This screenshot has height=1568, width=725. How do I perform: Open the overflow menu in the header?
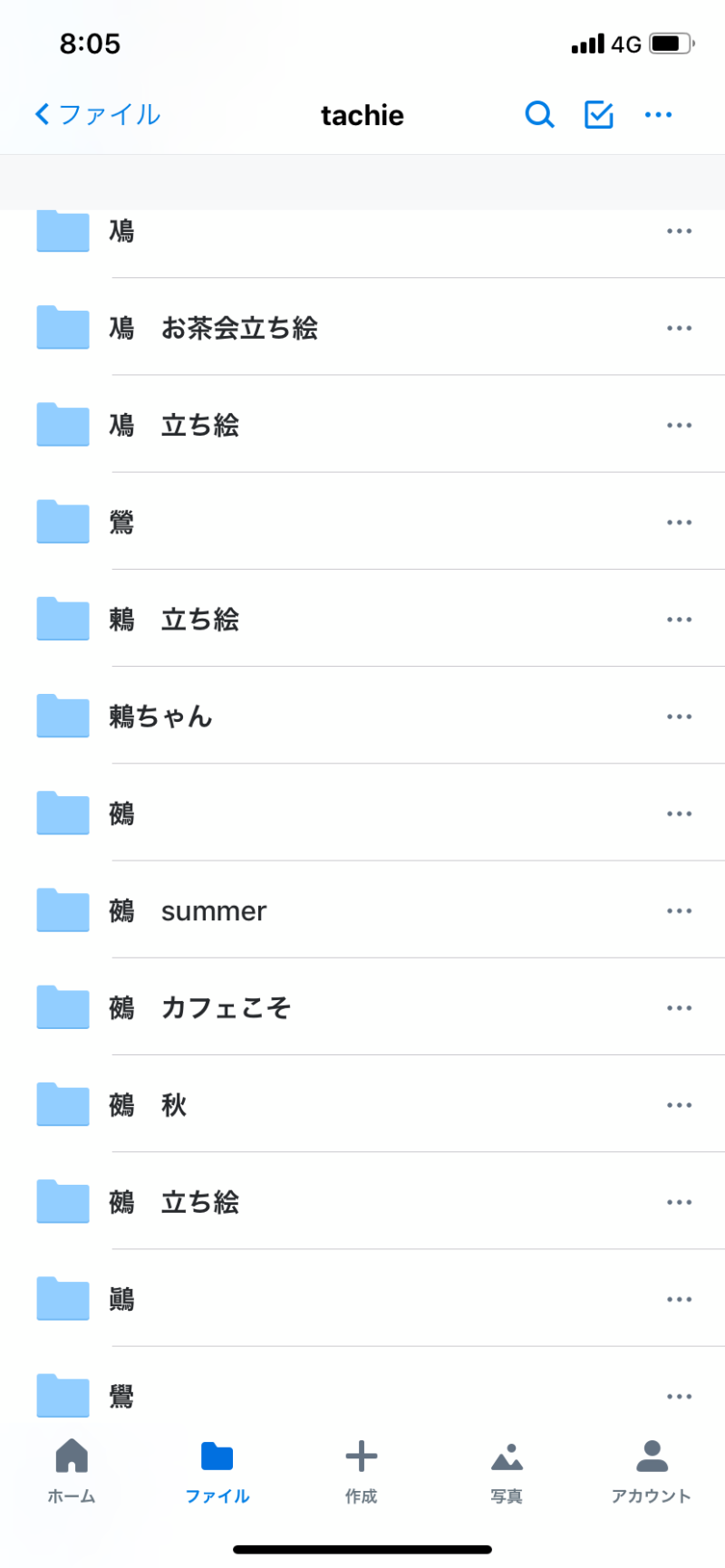coord(658,115)
